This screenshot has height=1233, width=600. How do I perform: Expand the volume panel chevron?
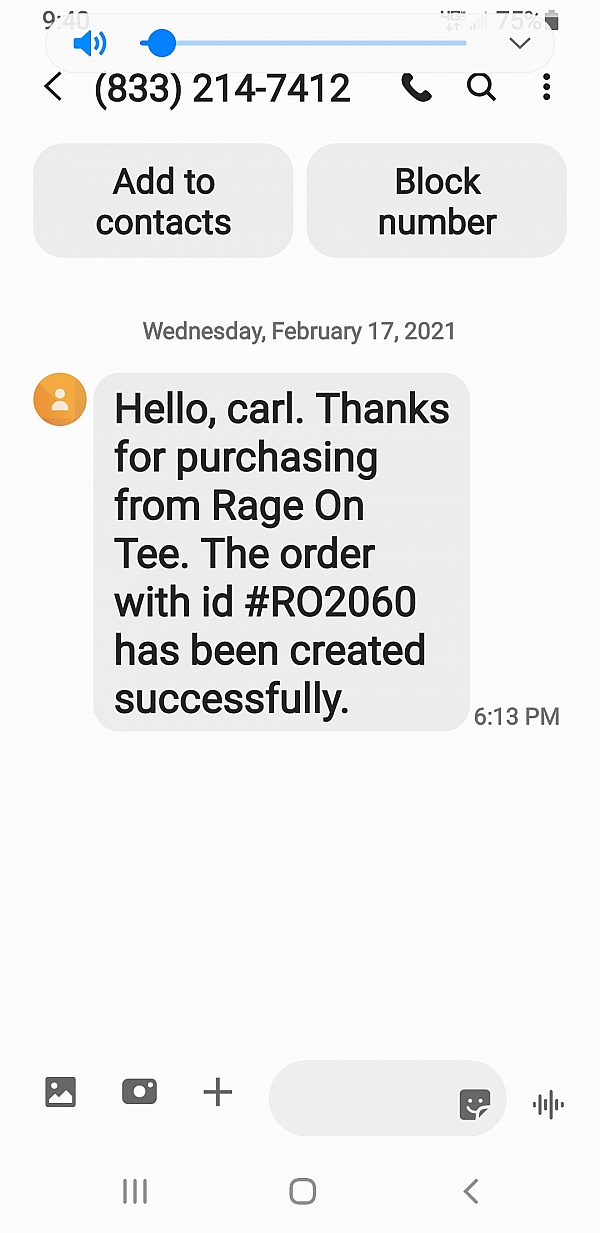(x=519, y=43)
